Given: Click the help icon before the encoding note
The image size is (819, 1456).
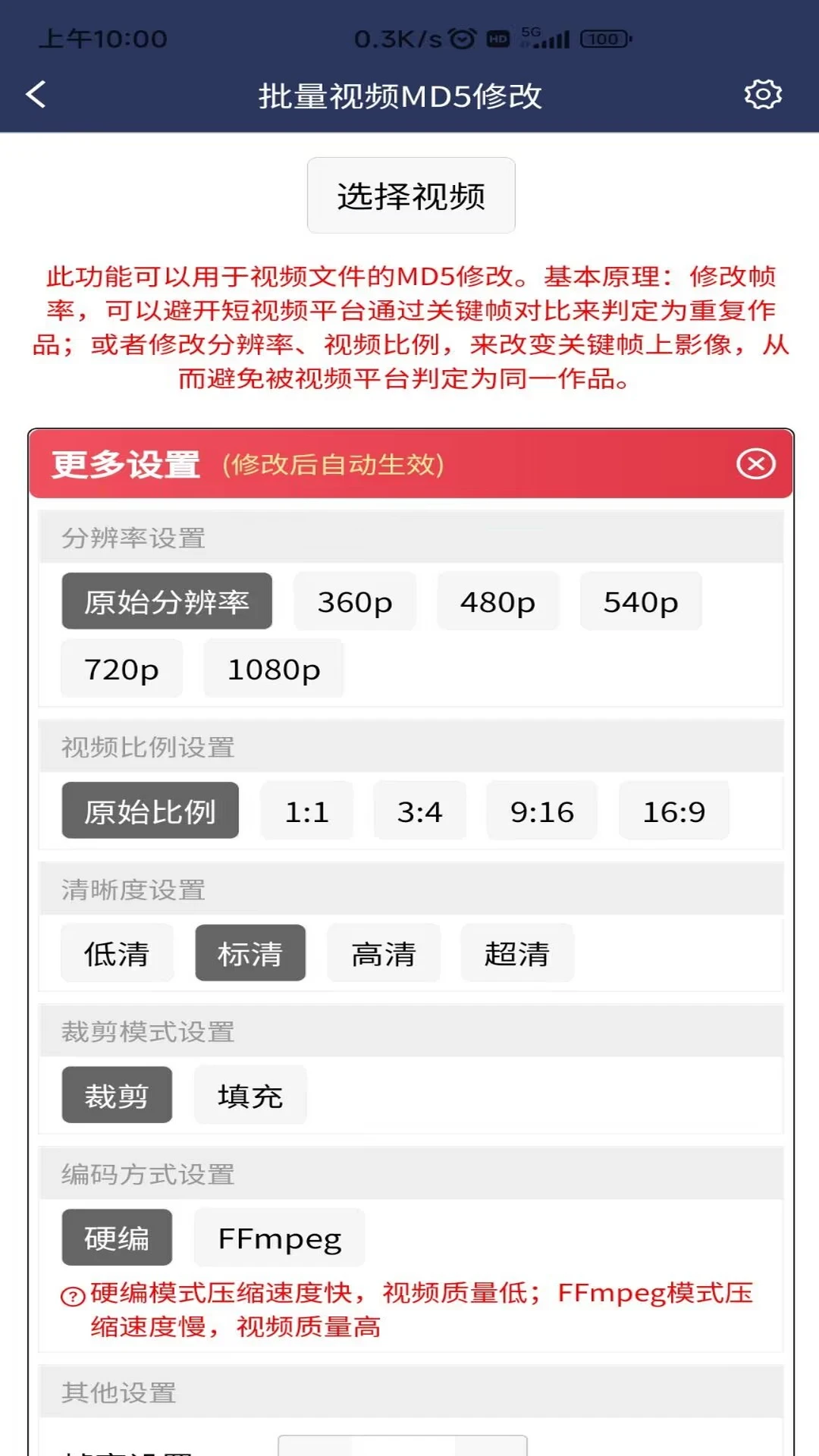Looking at the screenshot, I should pyautogui.click(x=72, y=1294).
